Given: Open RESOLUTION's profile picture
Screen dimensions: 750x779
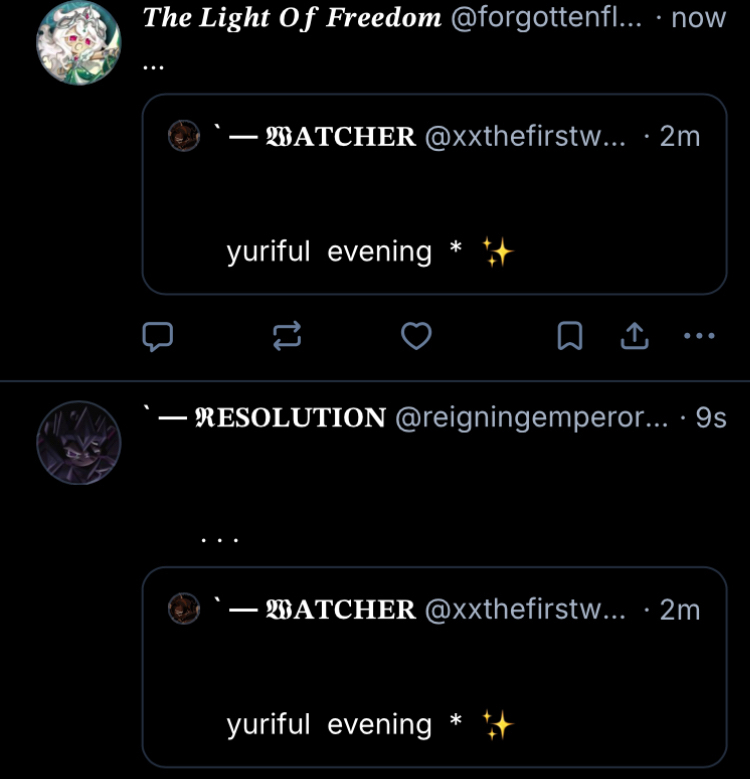Looking at the screenshot, I should pyautogui.click(x=78, y=444).
